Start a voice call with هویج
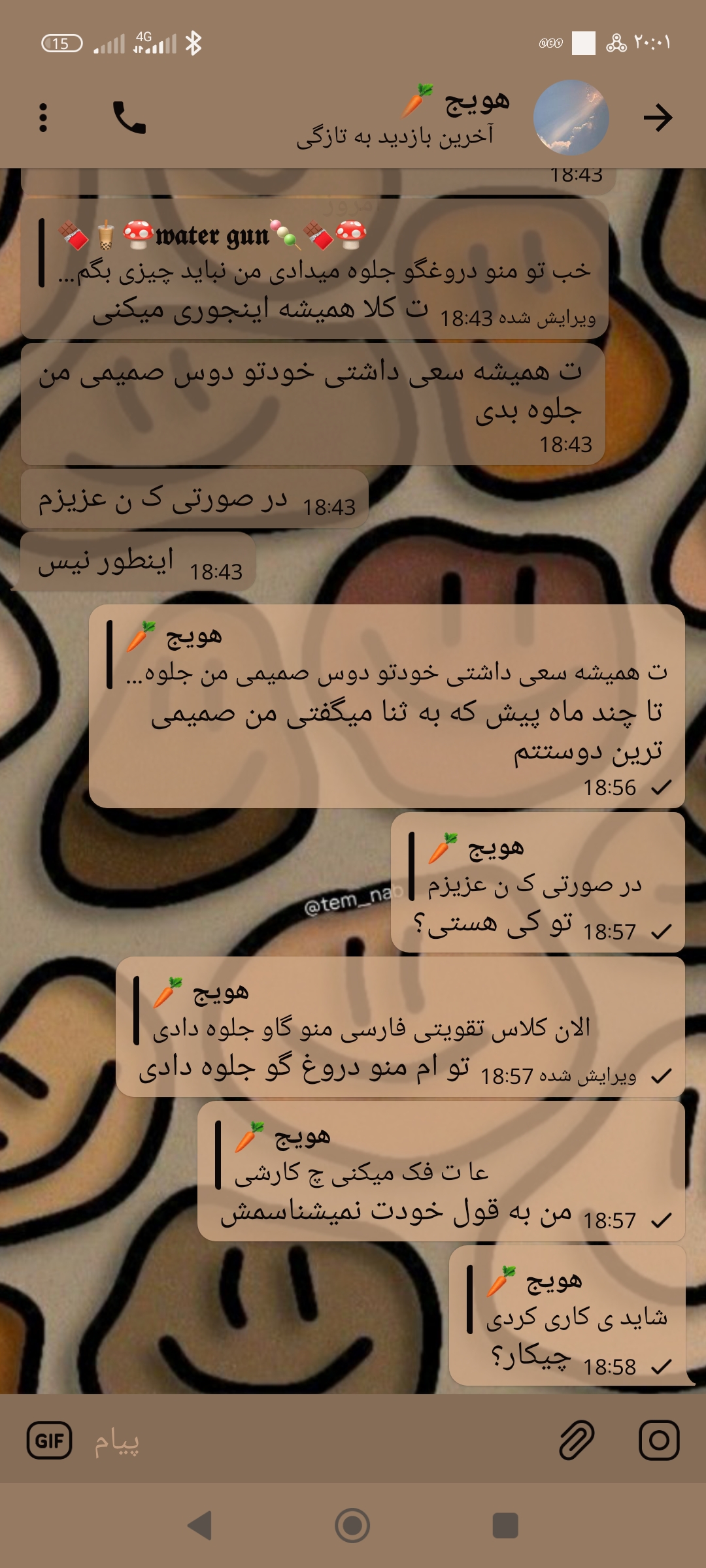Viewport: 706px width, 1568px height. (129, 118)
